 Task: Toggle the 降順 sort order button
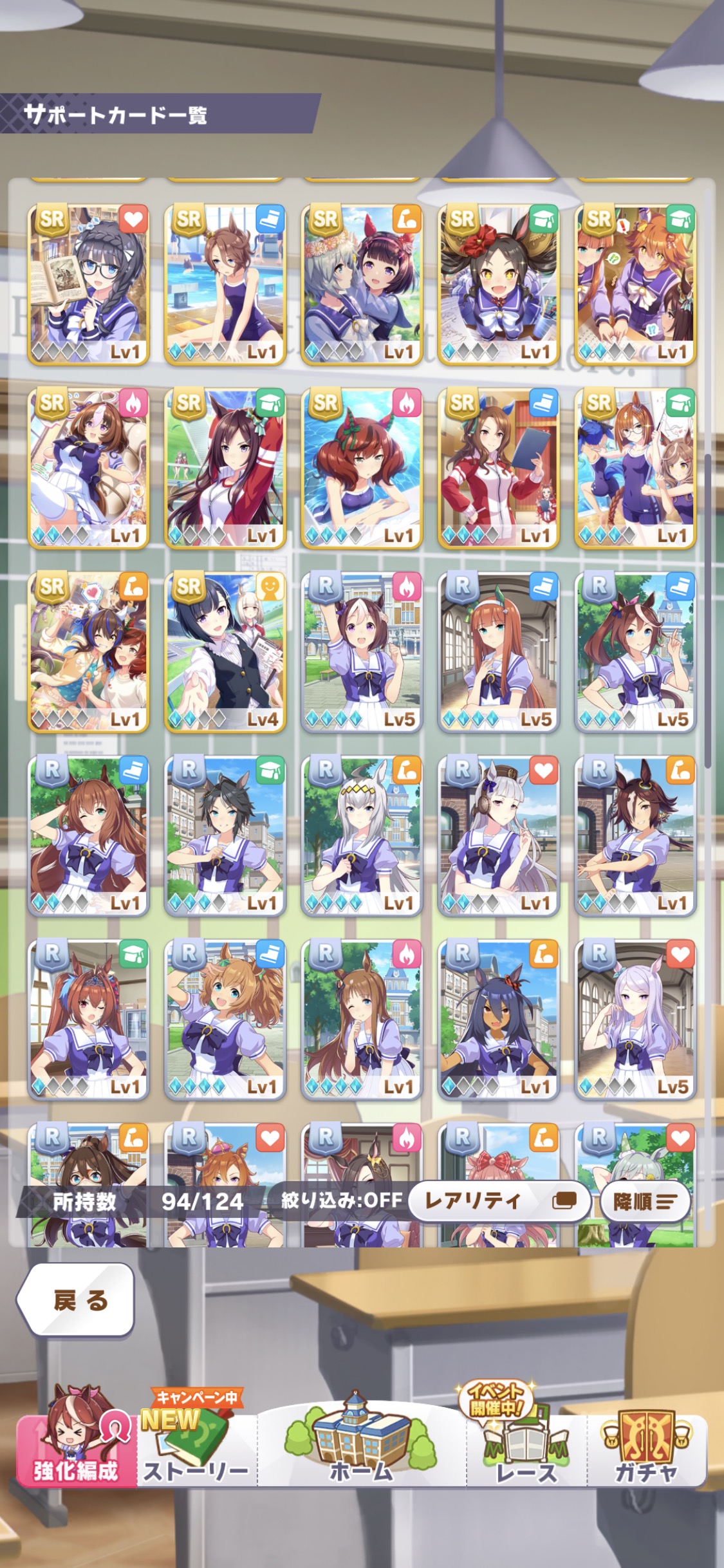coord(644,1201)
